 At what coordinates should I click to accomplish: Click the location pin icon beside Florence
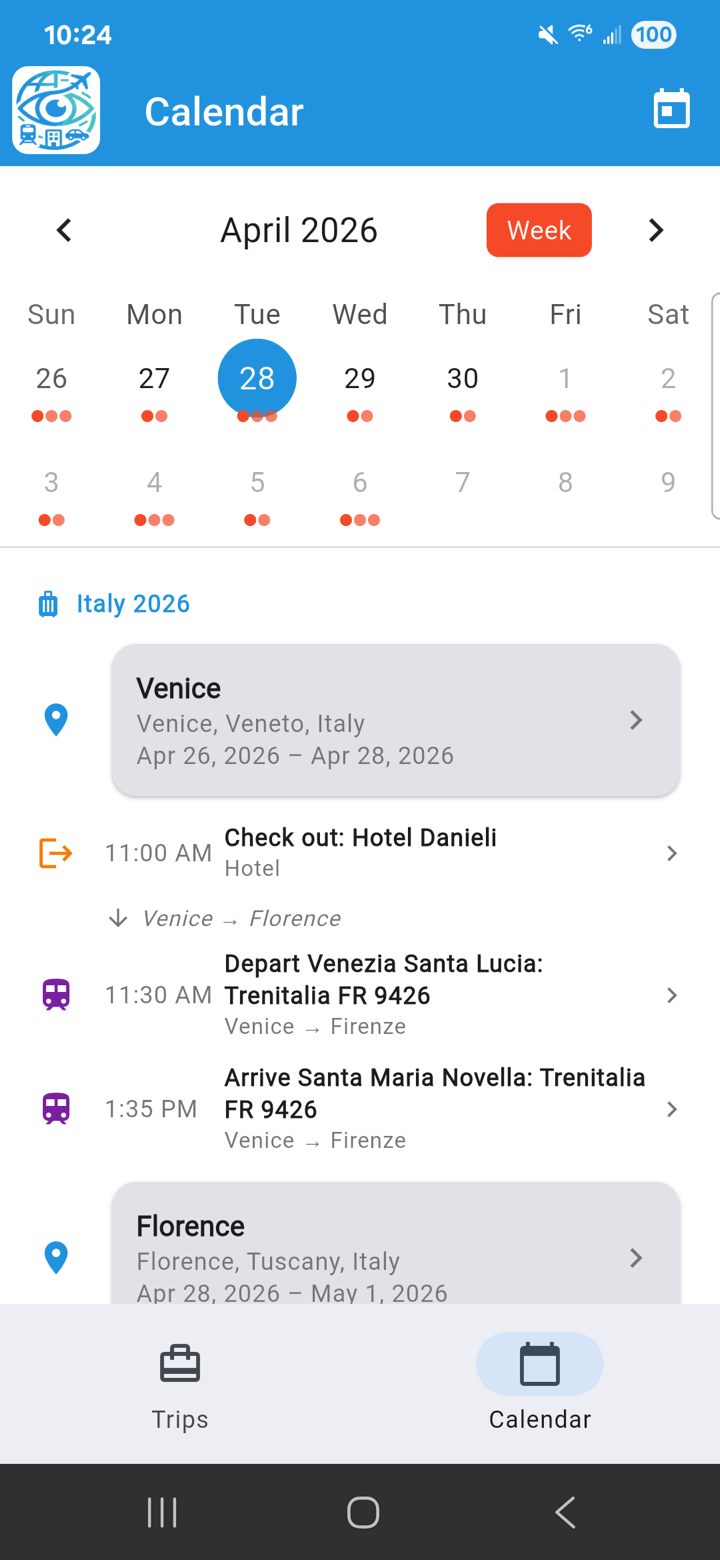55,1257
